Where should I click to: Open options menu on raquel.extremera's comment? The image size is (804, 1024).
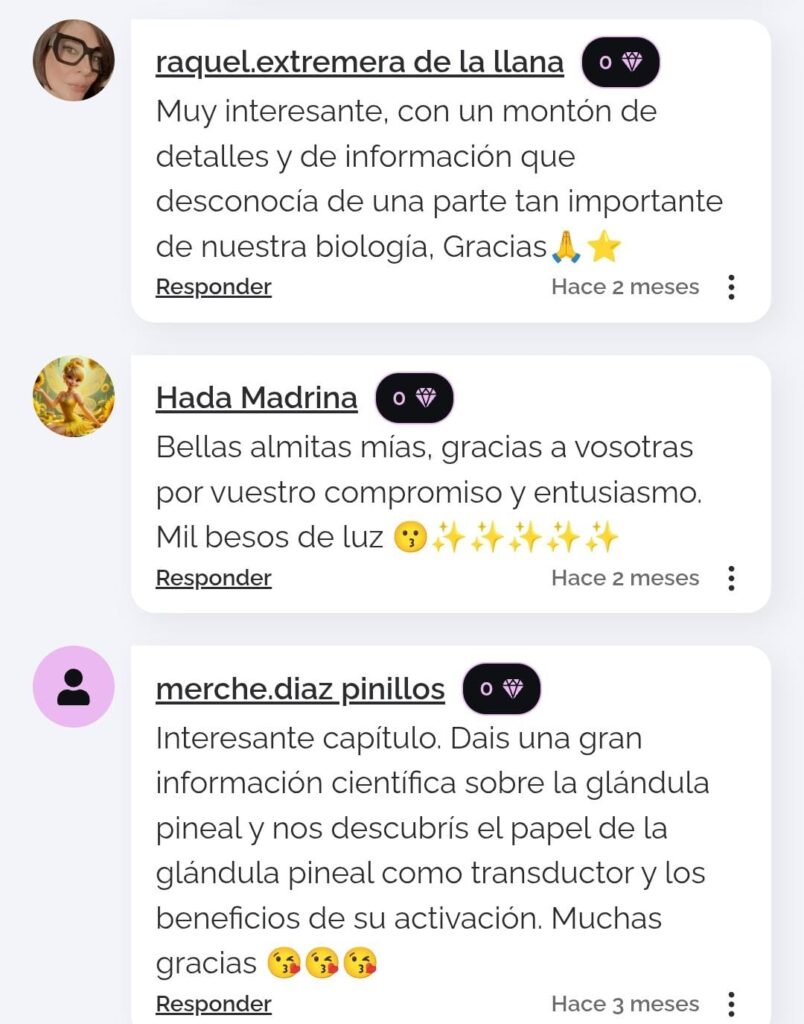[732, 288]
